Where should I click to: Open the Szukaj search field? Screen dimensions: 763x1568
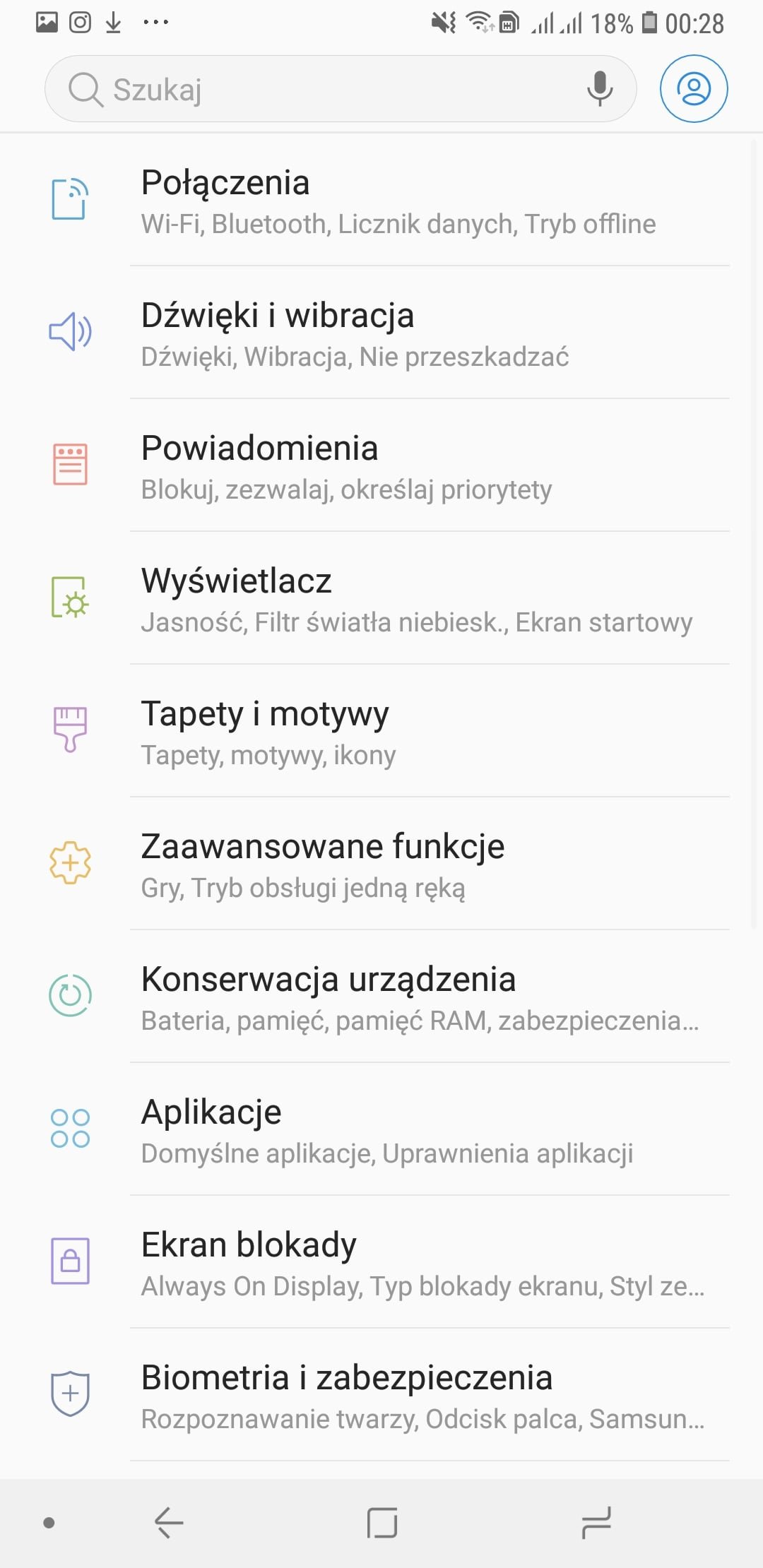point(340,89)
